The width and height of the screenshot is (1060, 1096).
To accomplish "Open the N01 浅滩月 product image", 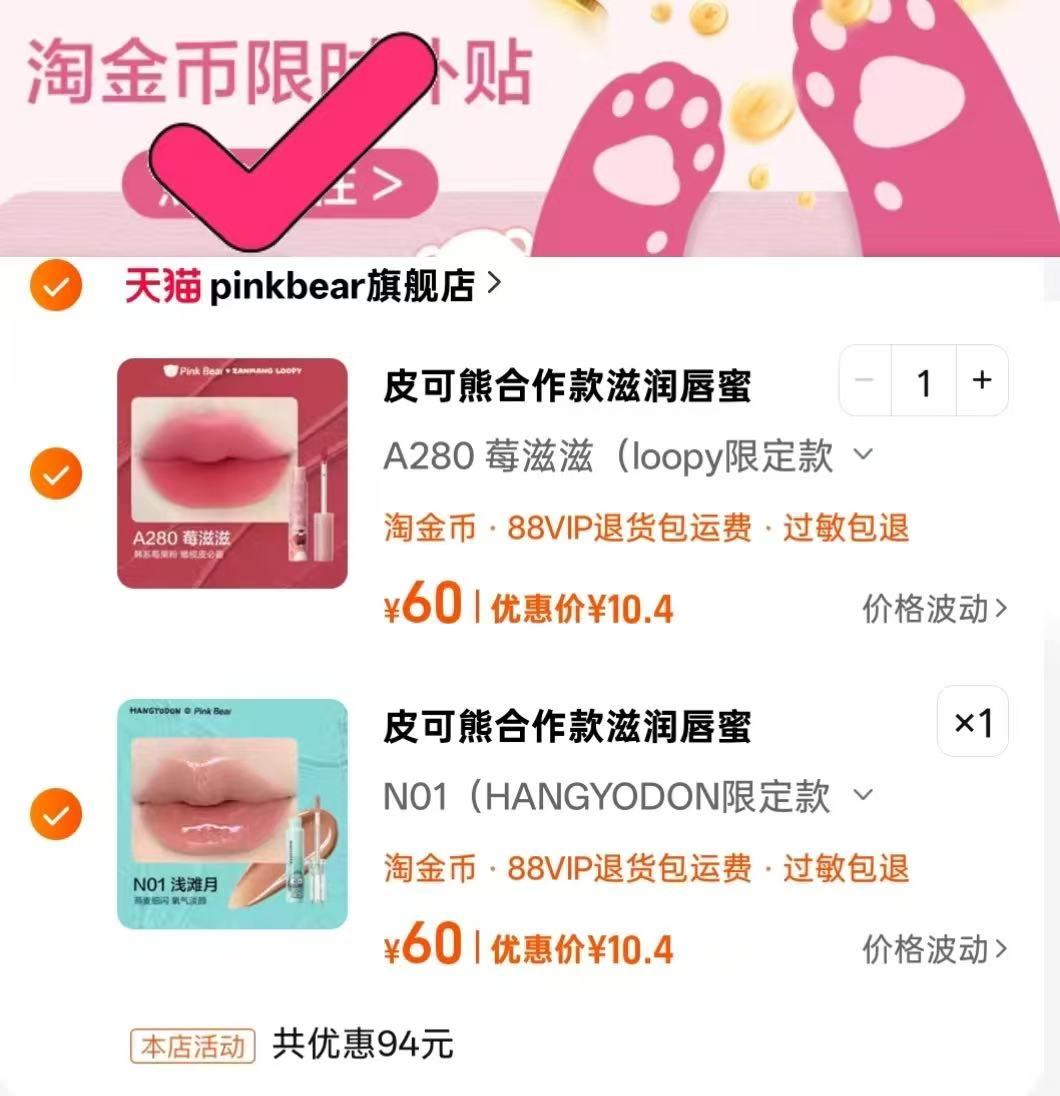I will coord(233,813).
